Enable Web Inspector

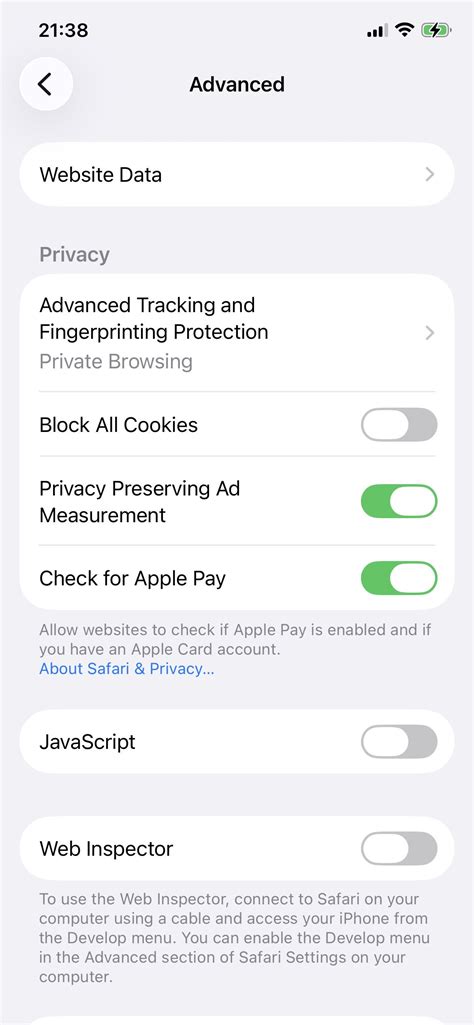399,849
